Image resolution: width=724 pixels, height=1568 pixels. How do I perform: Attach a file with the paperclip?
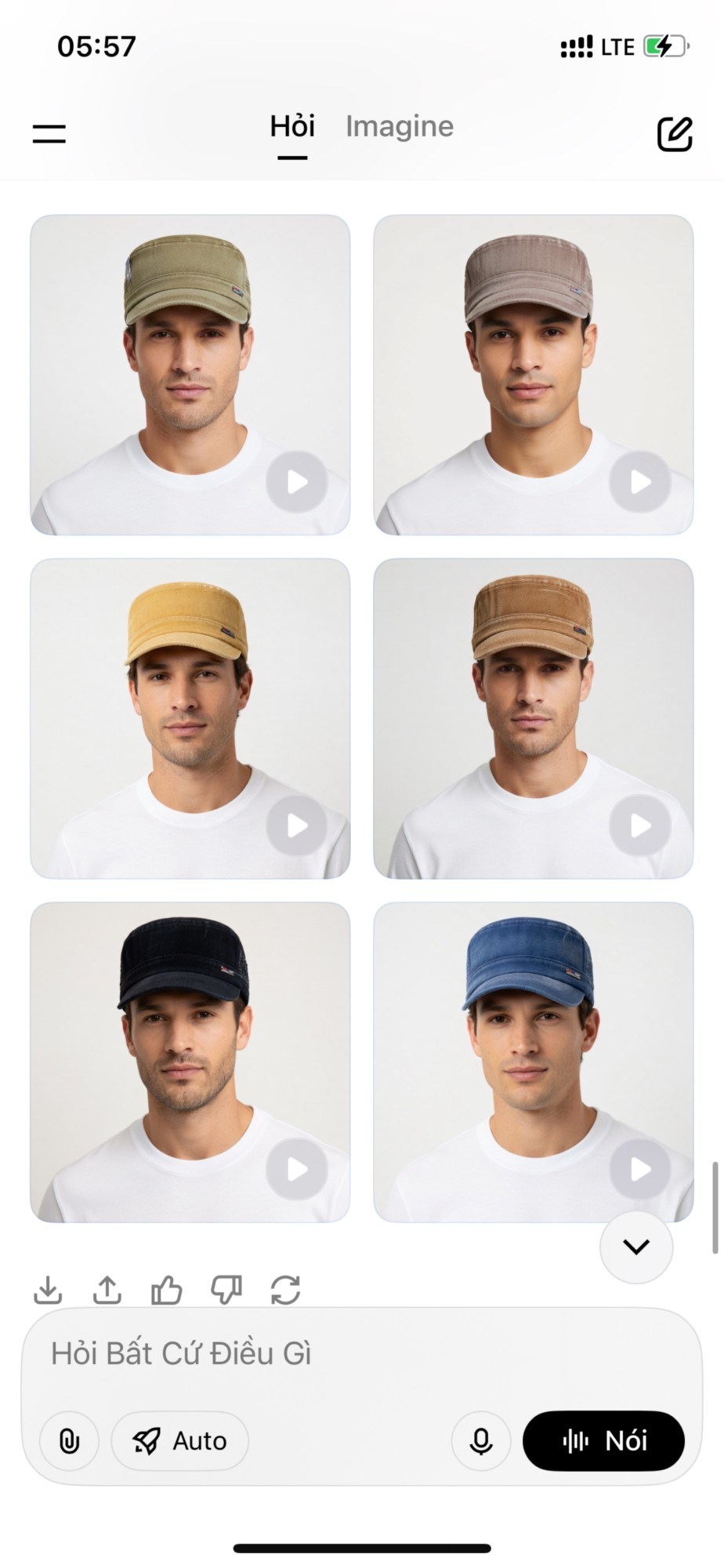coord(69,1441)
